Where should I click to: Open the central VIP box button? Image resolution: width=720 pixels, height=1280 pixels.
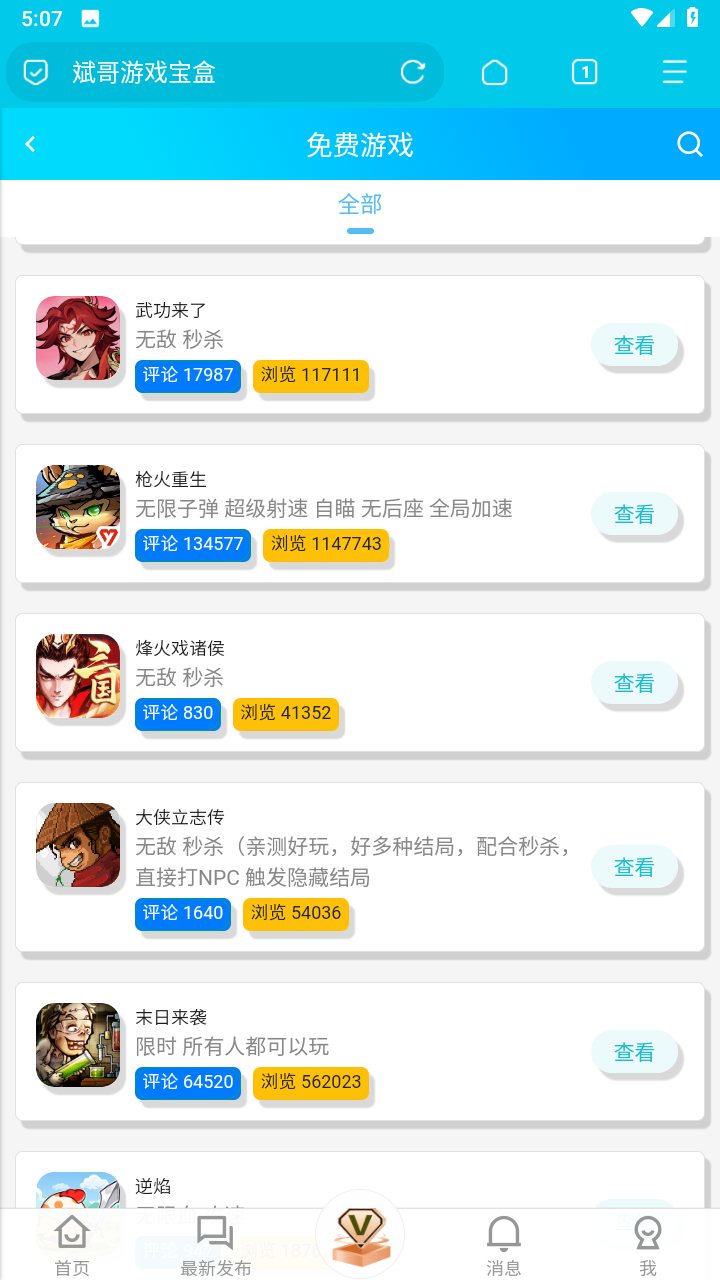(360, 1235)
